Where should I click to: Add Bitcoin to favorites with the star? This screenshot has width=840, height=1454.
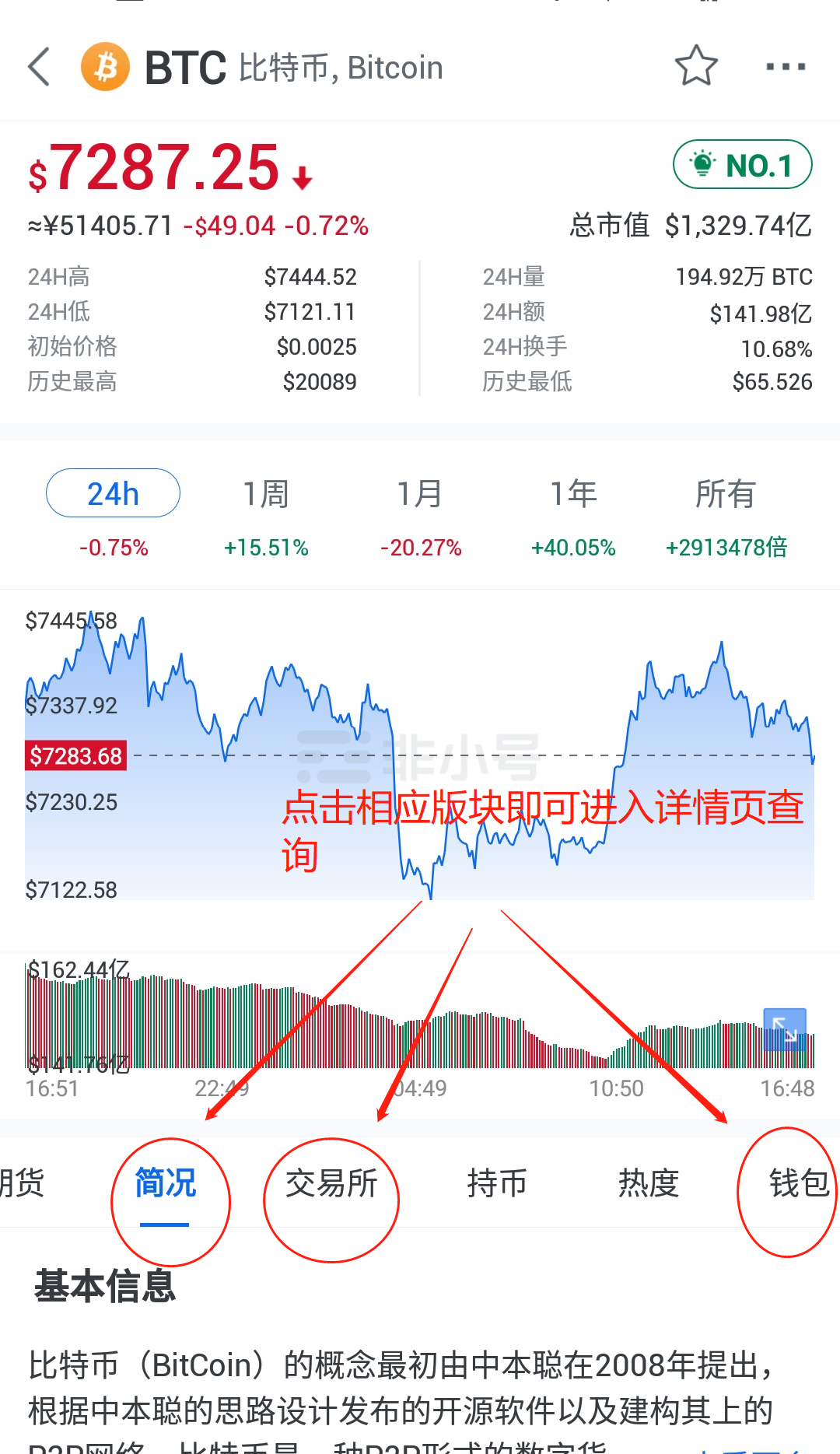[x=695, y=66]
